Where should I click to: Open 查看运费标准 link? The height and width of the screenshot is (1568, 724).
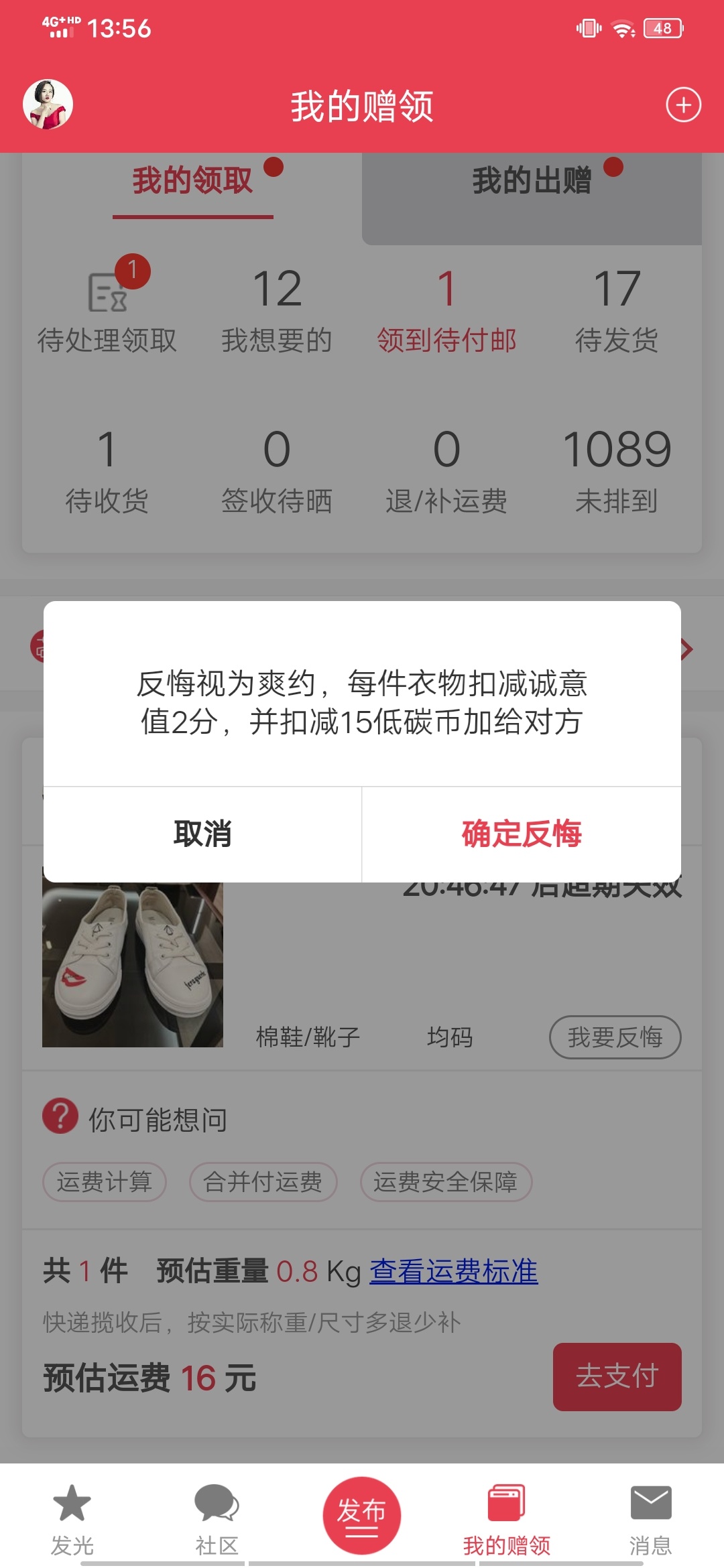coord(454,1271)
